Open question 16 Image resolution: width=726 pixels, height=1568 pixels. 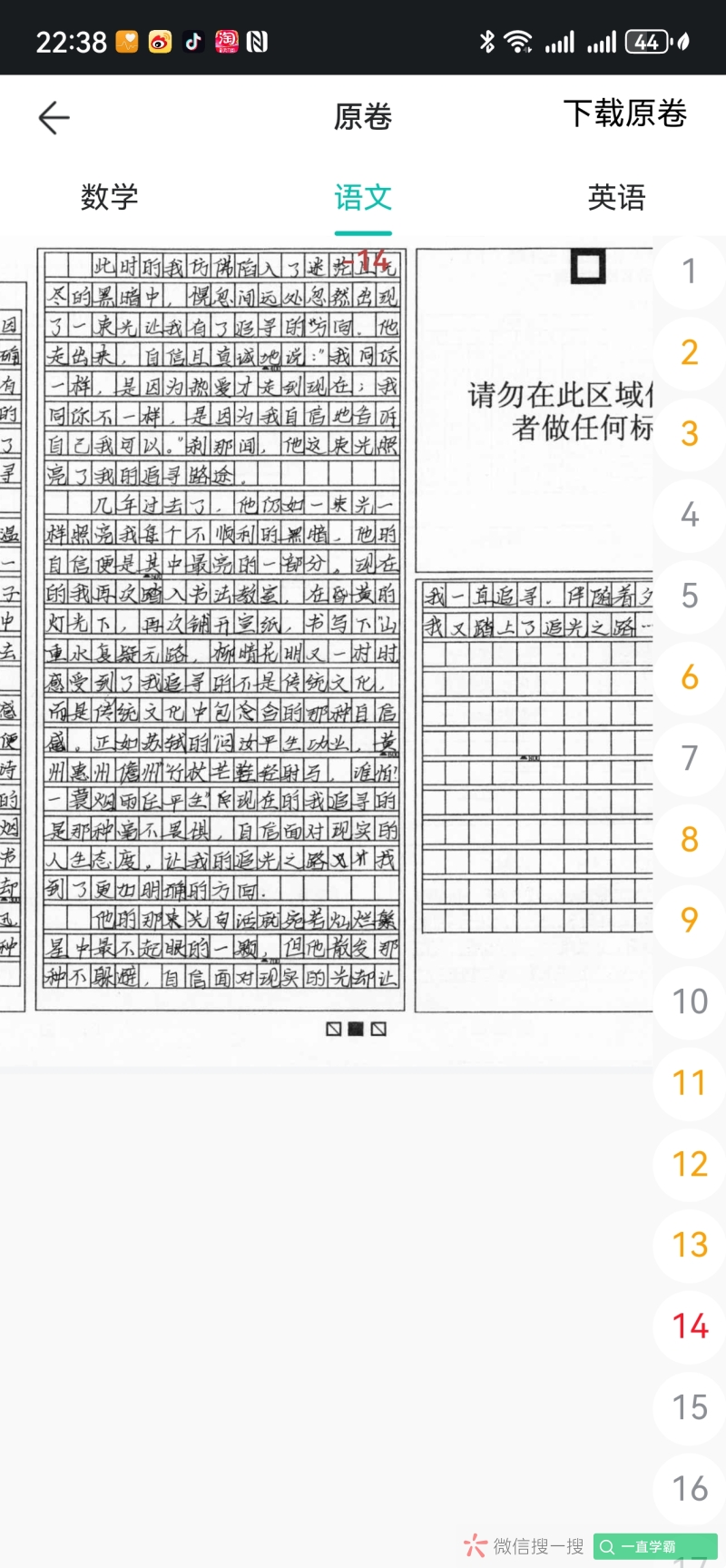point(689,1488)
